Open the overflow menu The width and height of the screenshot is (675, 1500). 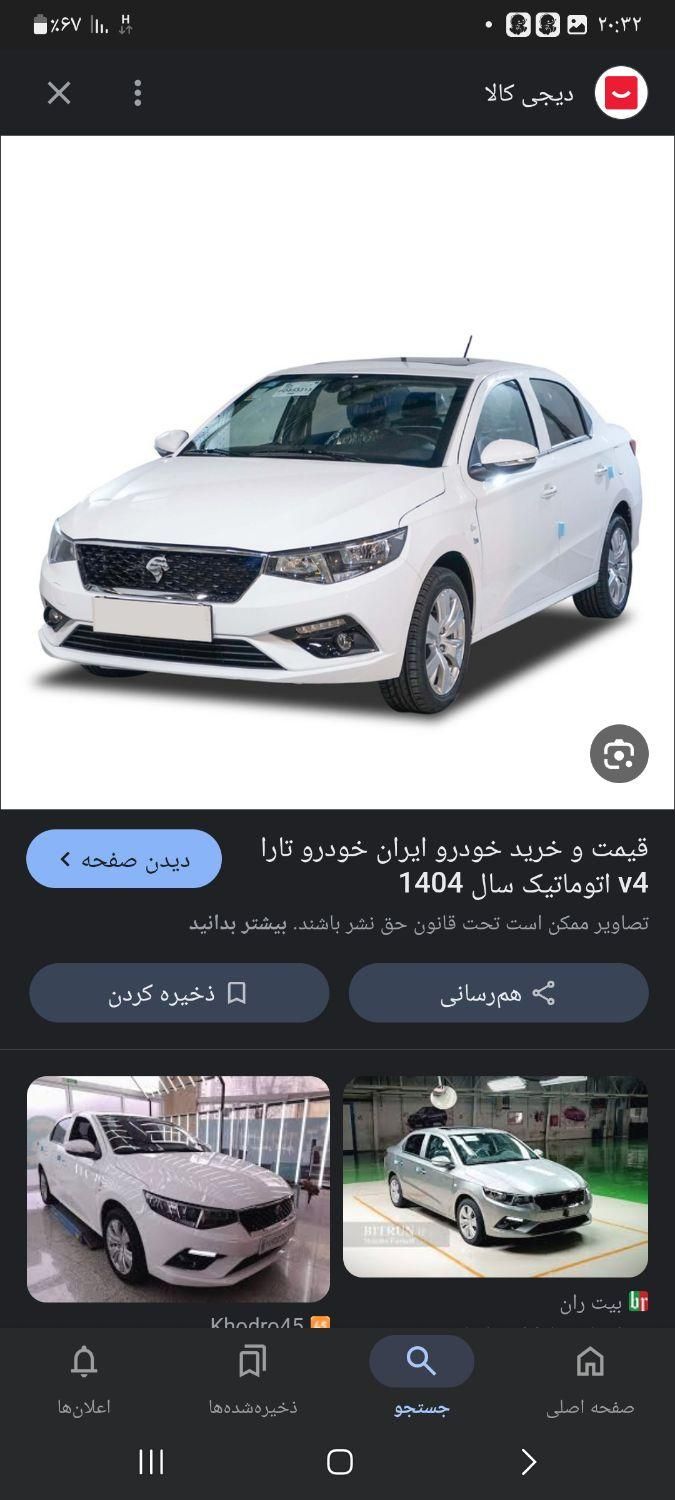pyautogui.click(x=138, y=93)
